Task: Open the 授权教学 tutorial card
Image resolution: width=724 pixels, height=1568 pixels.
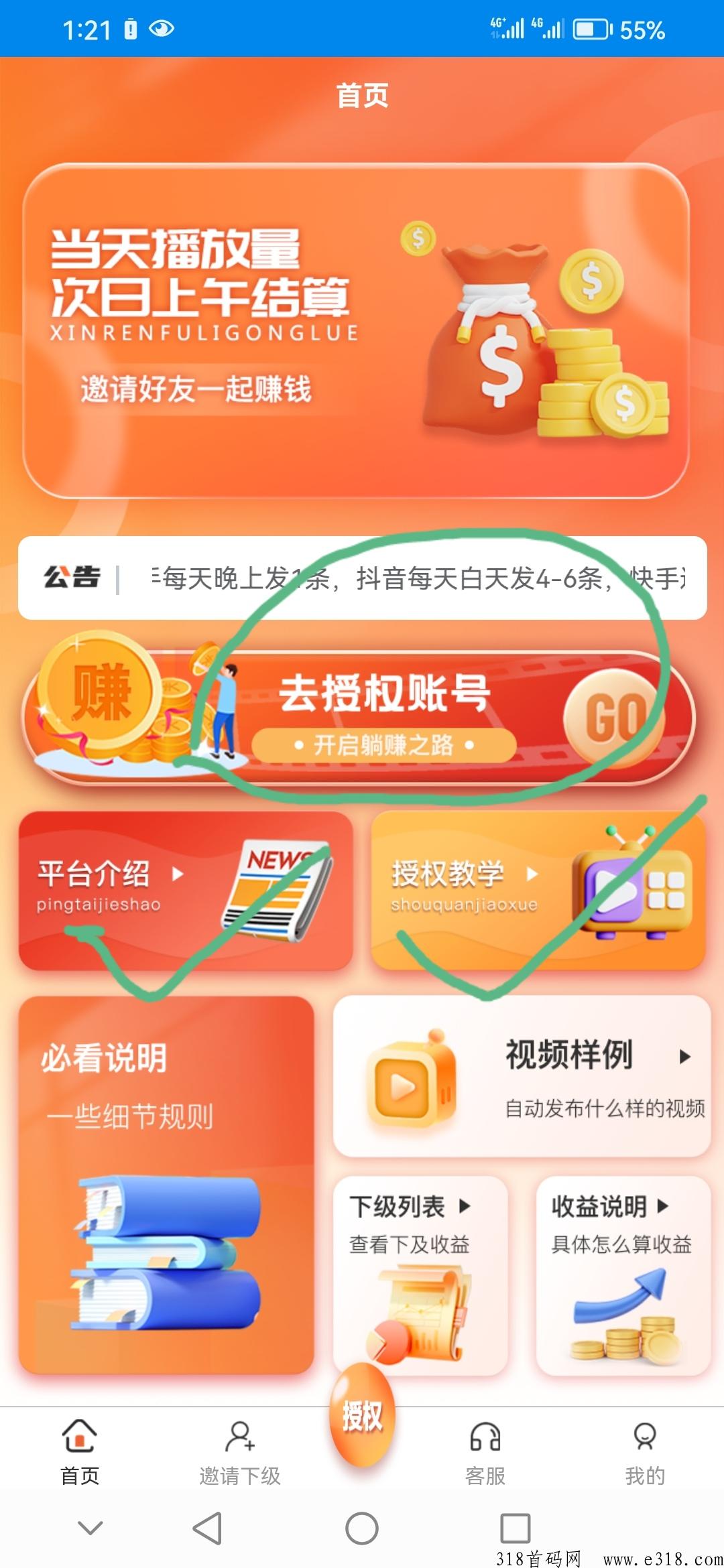Action: 538,890
